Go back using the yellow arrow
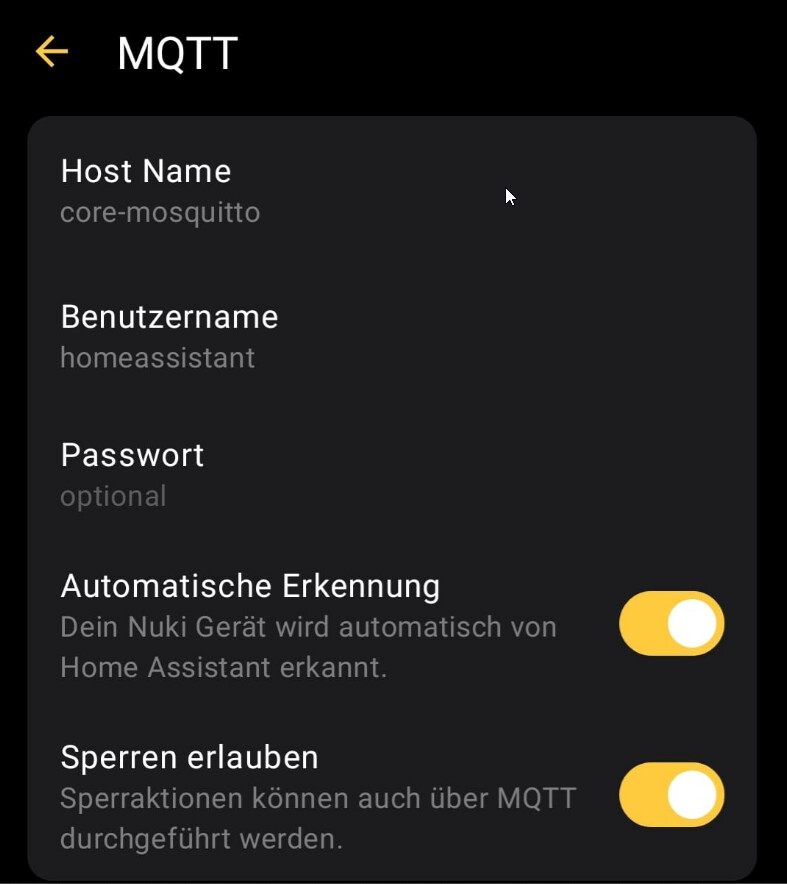Image resolution: width=787 pixels, height=884 pixels. (51, 52)
